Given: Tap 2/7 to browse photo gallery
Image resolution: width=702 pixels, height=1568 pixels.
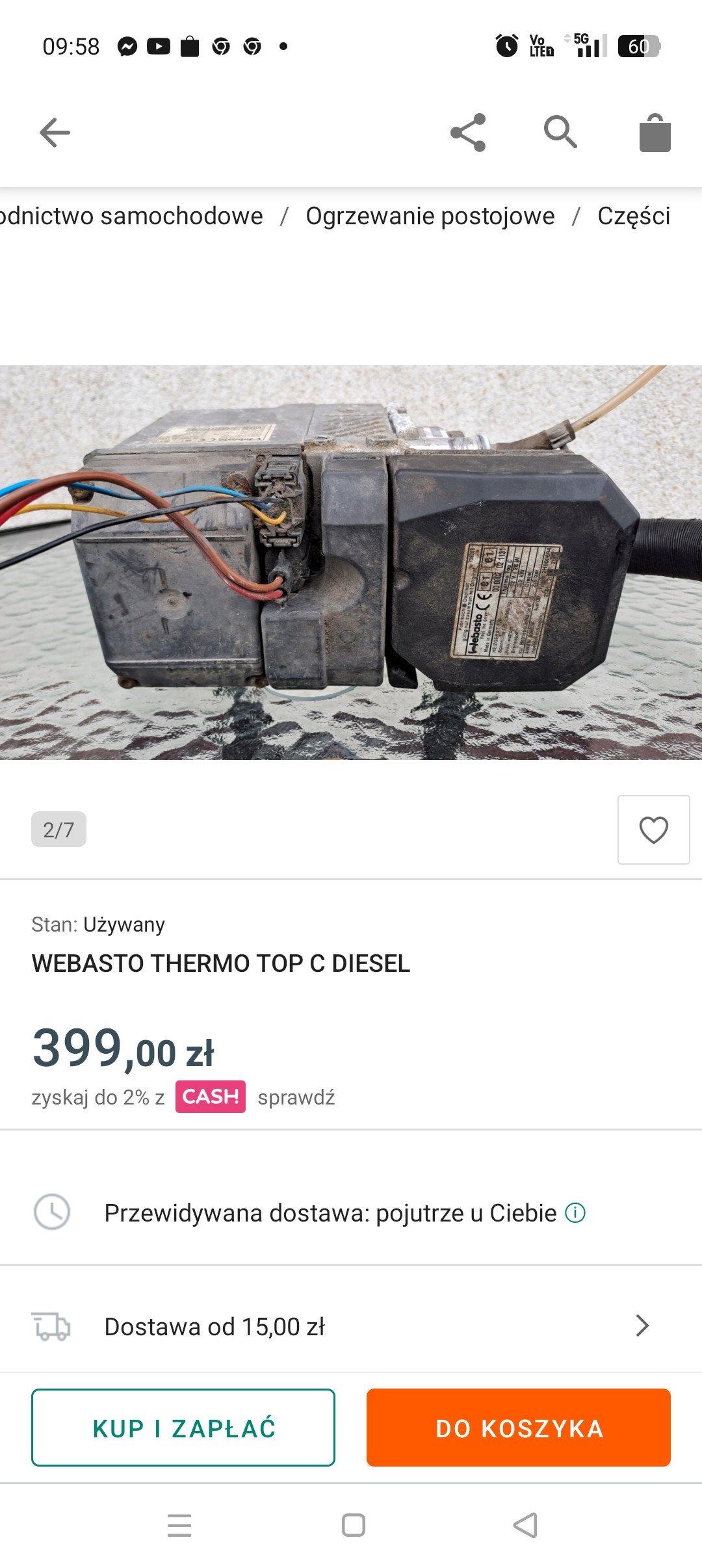Looking at the screenshot, I should pos(59,829).
